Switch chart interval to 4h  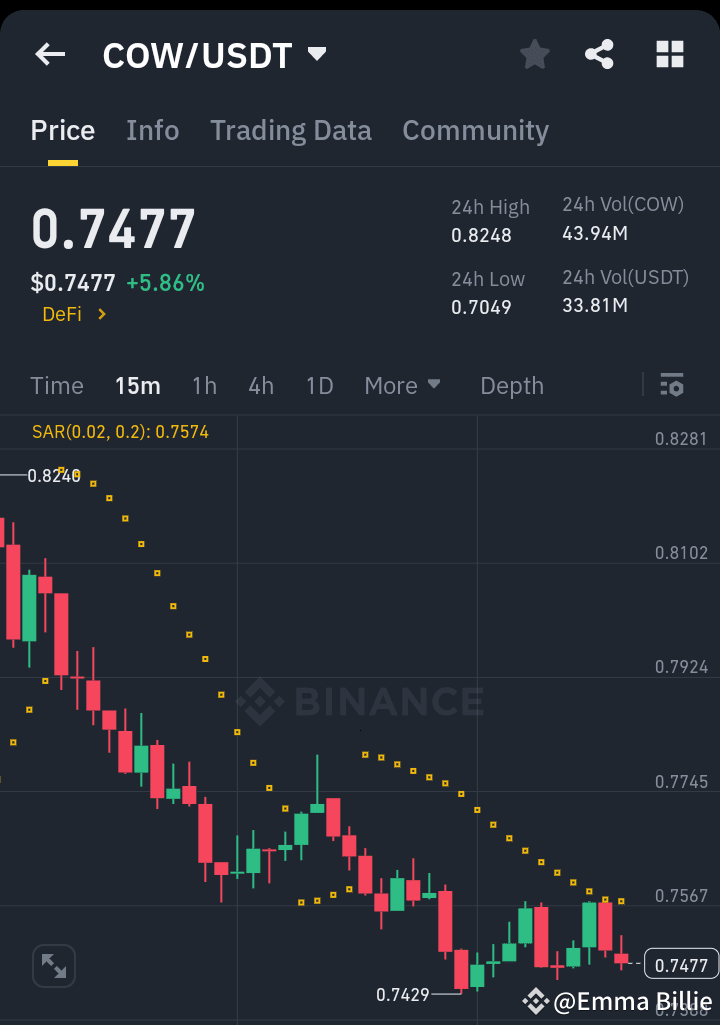(x=261, y=385)
